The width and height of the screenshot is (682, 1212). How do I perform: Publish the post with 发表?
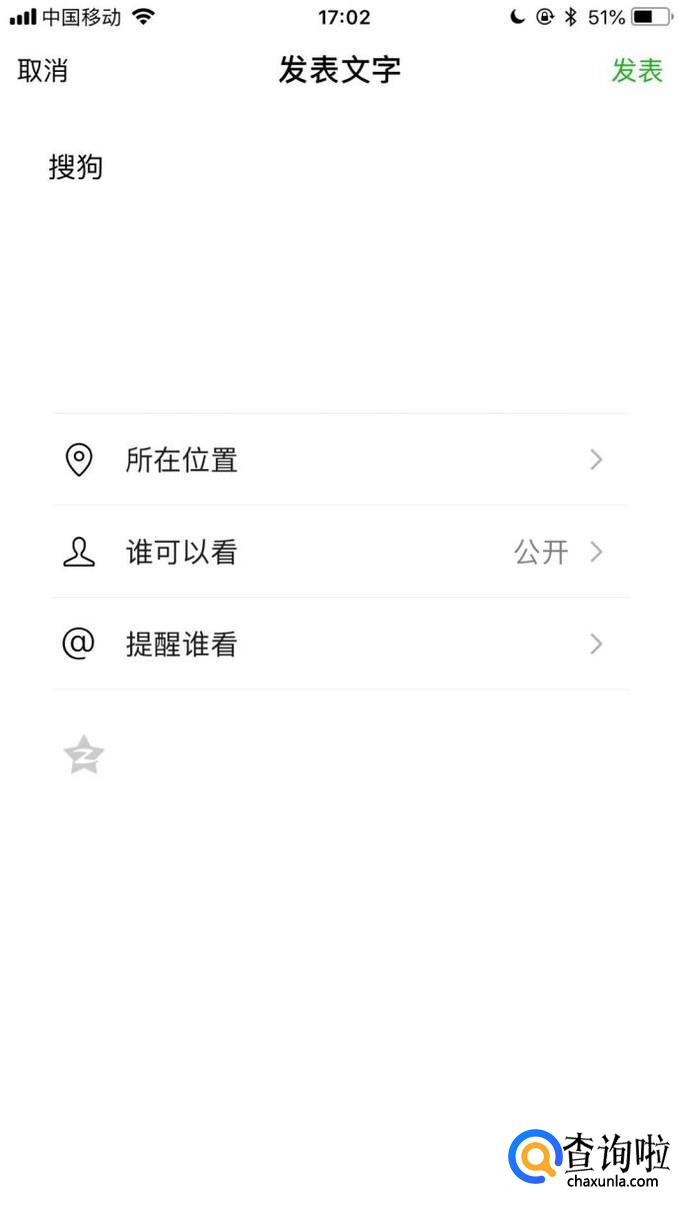[x=637, y=71]
